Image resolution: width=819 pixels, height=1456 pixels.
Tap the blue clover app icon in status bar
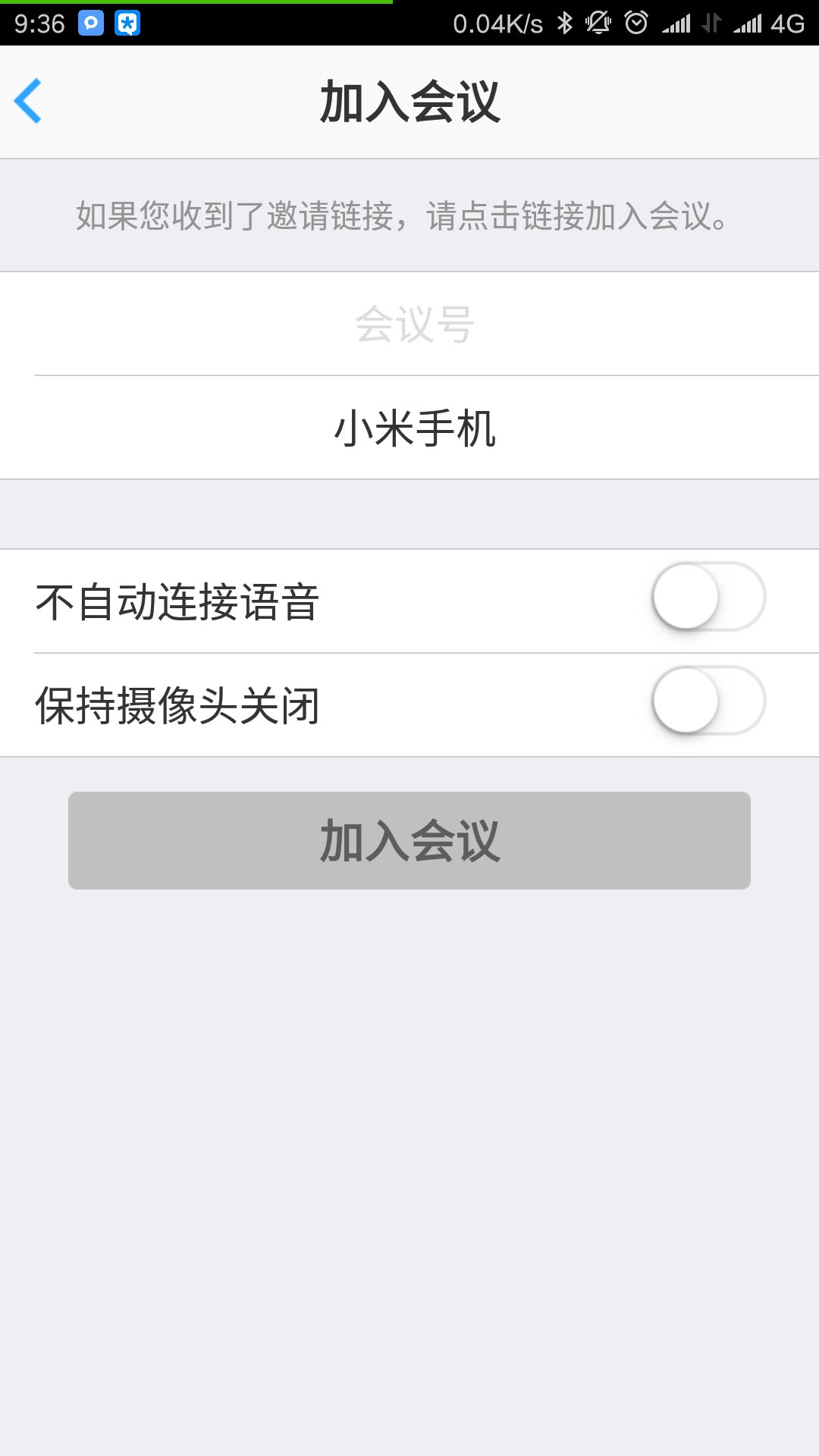(x=127, y=23)
